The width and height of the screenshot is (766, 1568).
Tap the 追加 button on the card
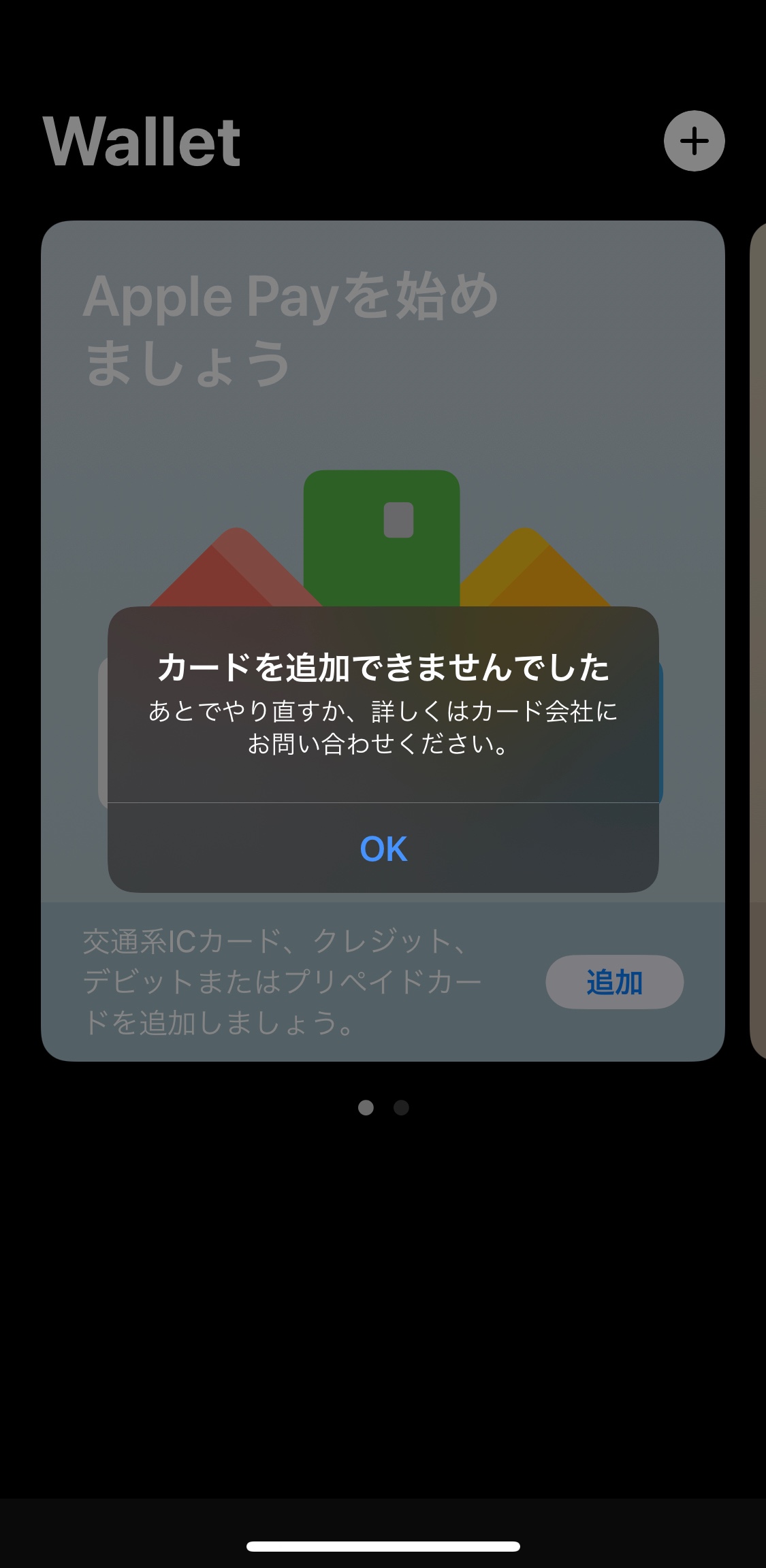click(x=614, y=982)
